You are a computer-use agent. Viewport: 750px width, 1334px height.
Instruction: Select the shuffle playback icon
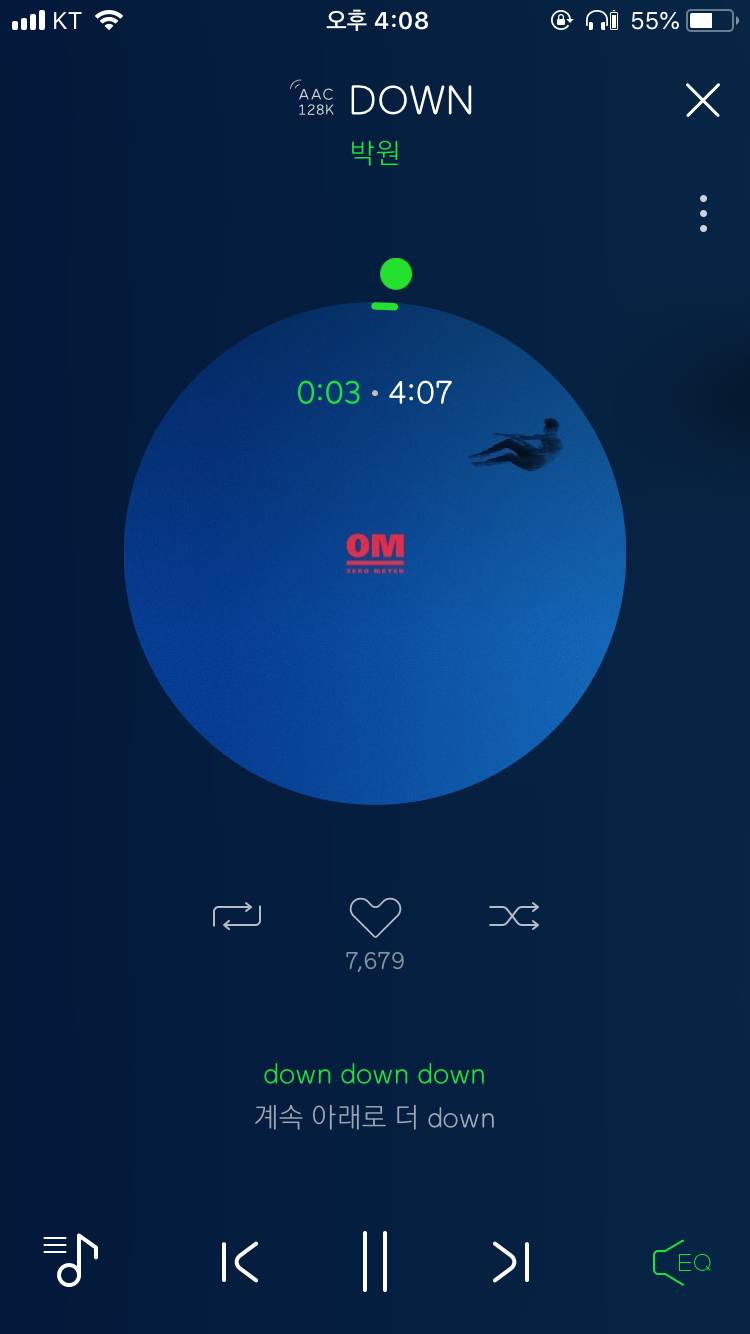pyautogui.click(x=513, y=915)
